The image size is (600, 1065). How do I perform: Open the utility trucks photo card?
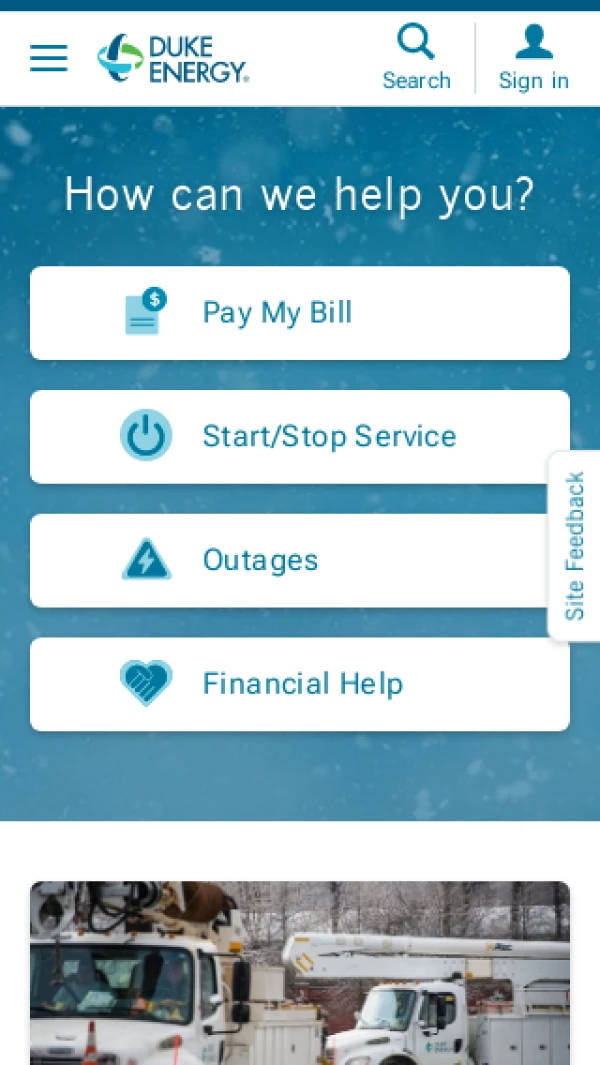(x=300, y=973)
